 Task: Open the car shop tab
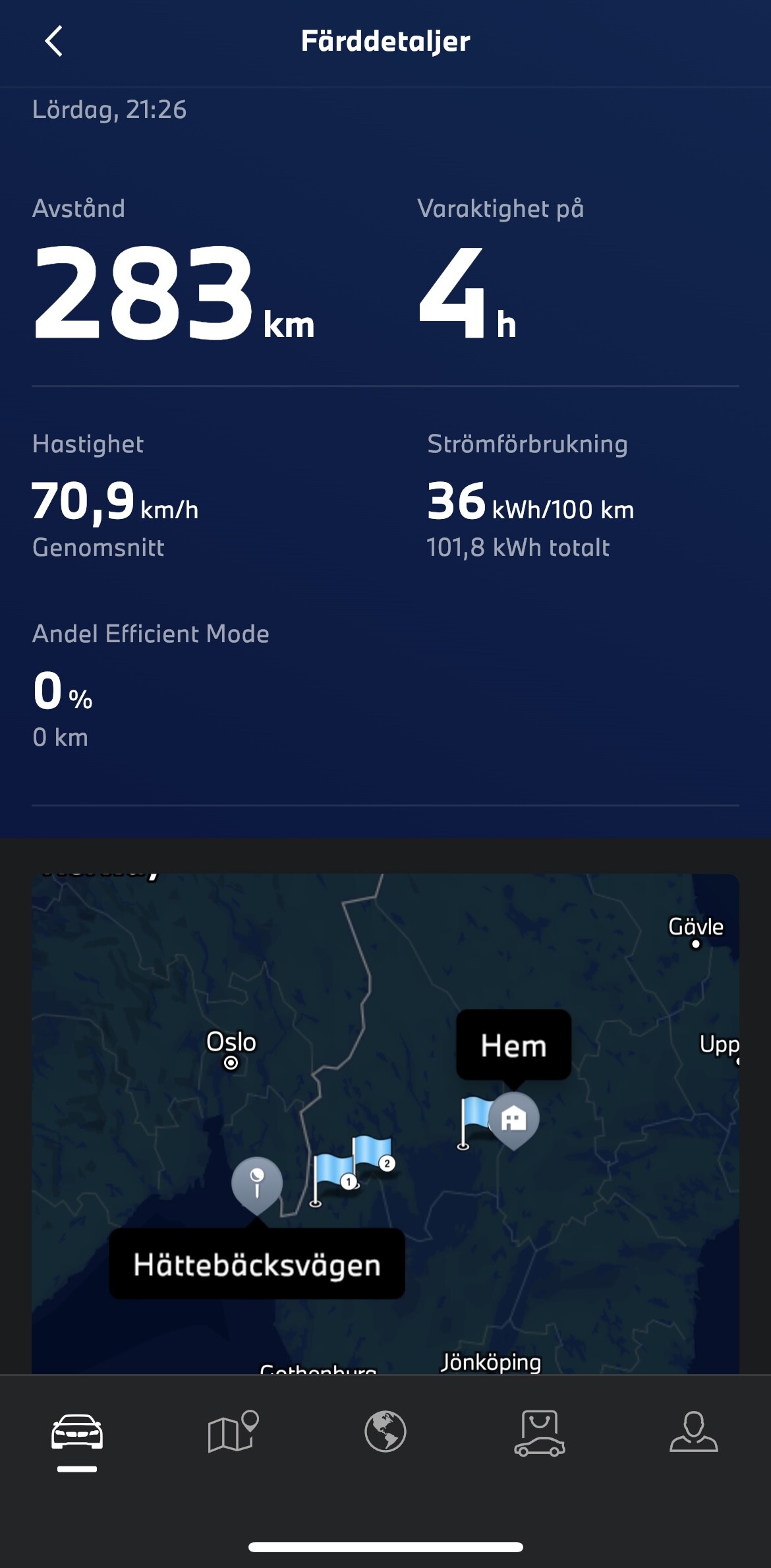point(539,1432)
